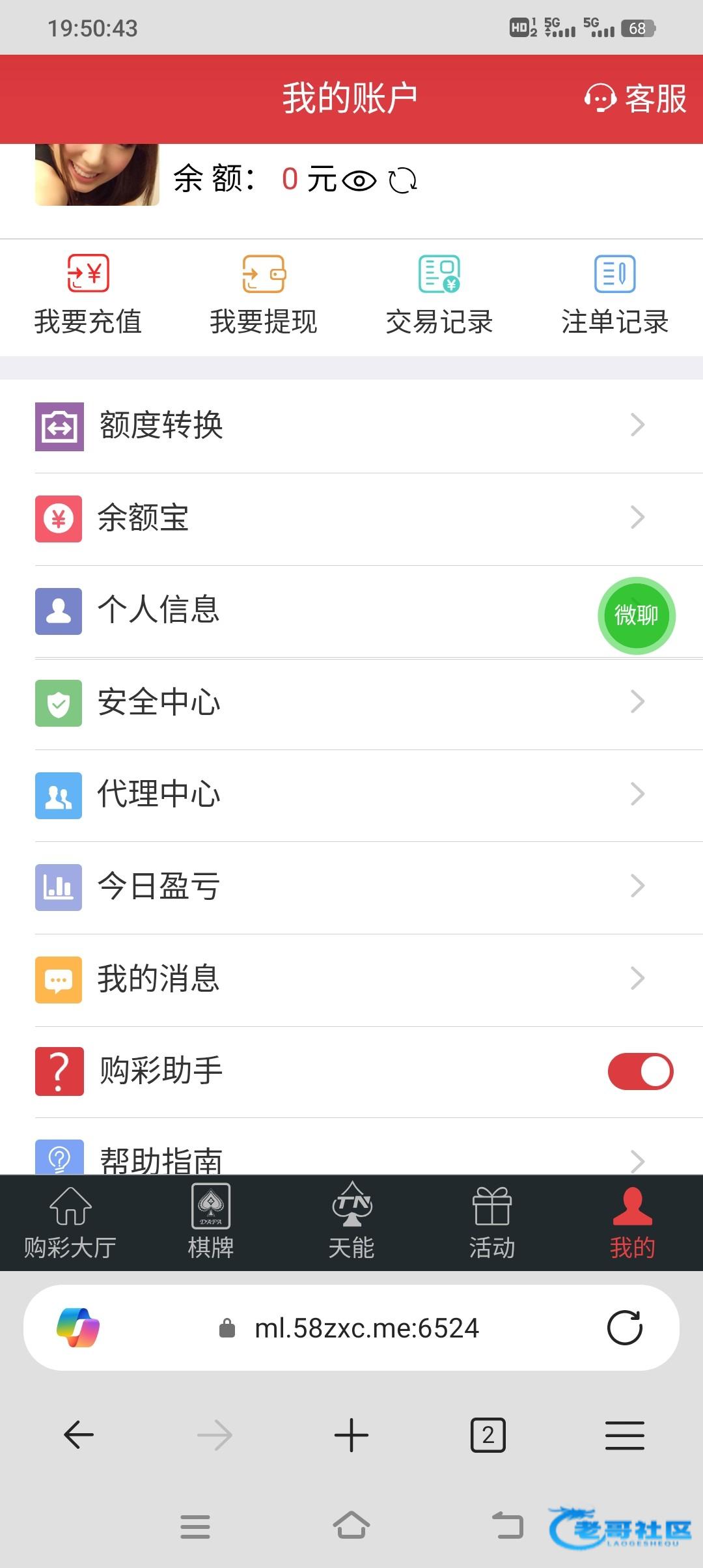Open 客服 customer service
This screenshot has height=1568, width=703.
635,99
